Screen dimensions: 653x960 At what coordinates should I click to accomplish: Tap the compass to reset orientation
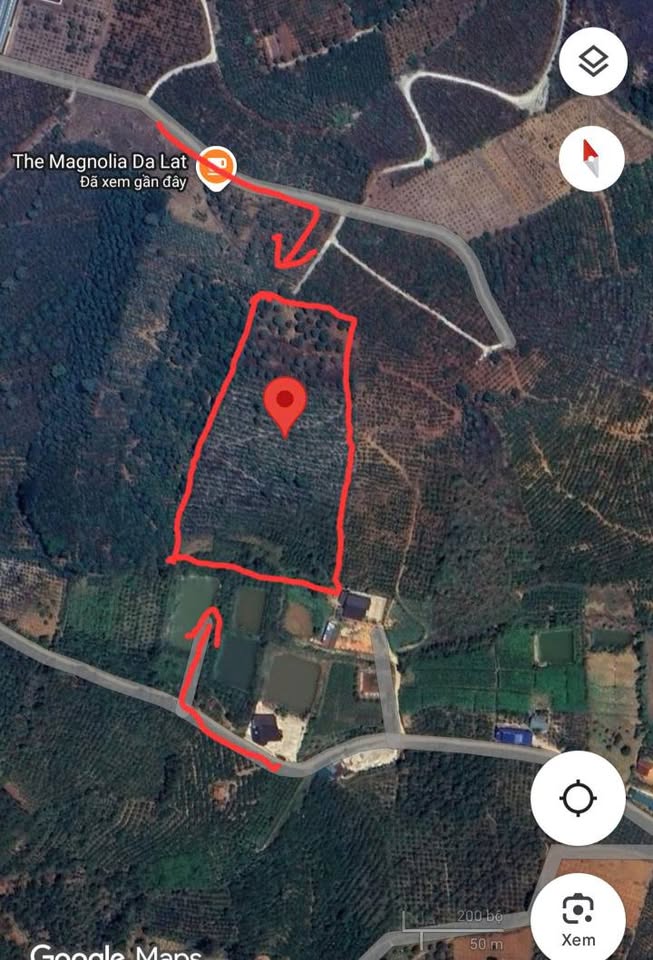[x=592, y=158]
